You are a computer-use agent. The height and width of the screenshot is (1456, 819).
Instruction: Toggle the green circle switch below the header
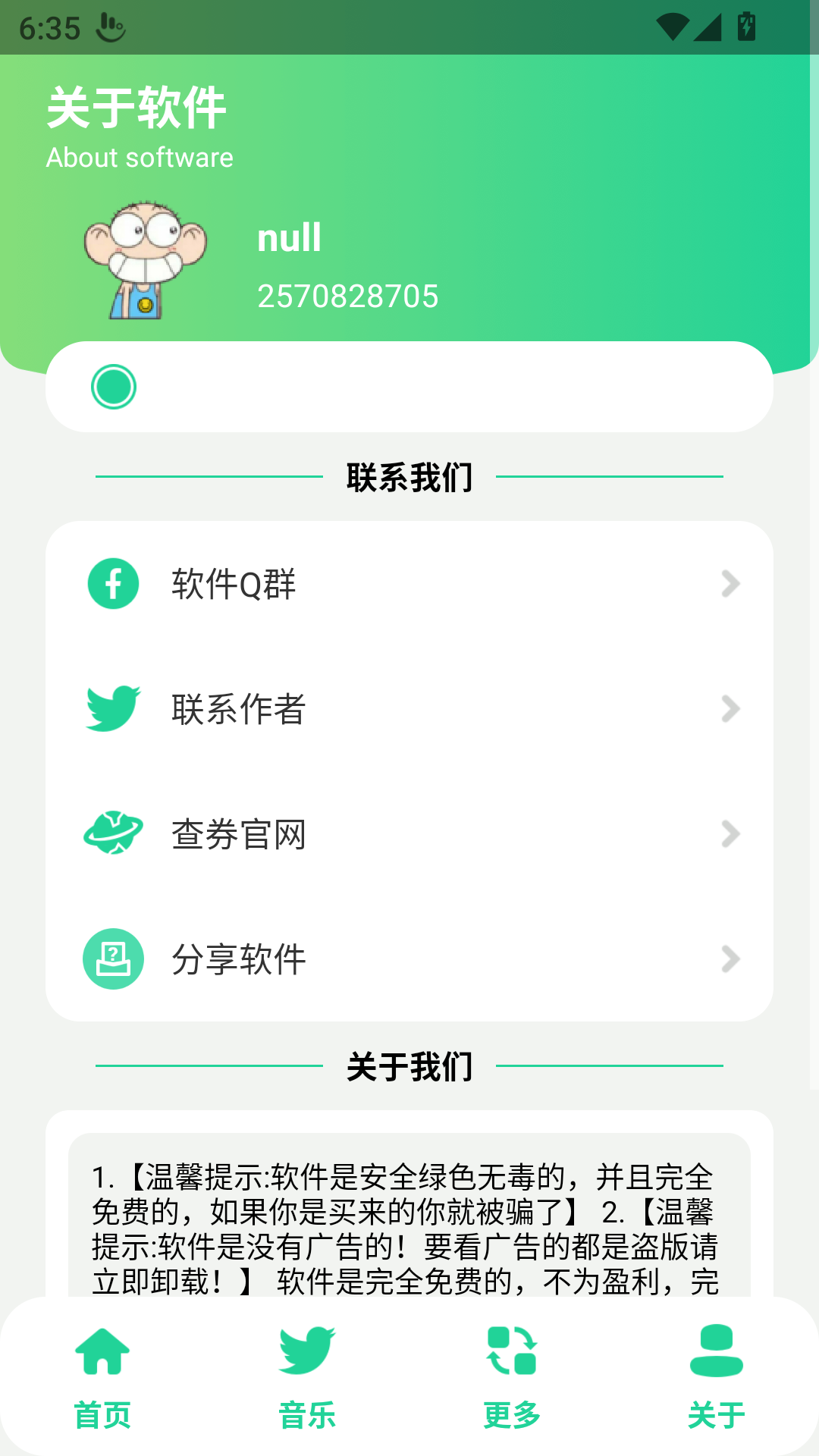(x=114, y=386)
